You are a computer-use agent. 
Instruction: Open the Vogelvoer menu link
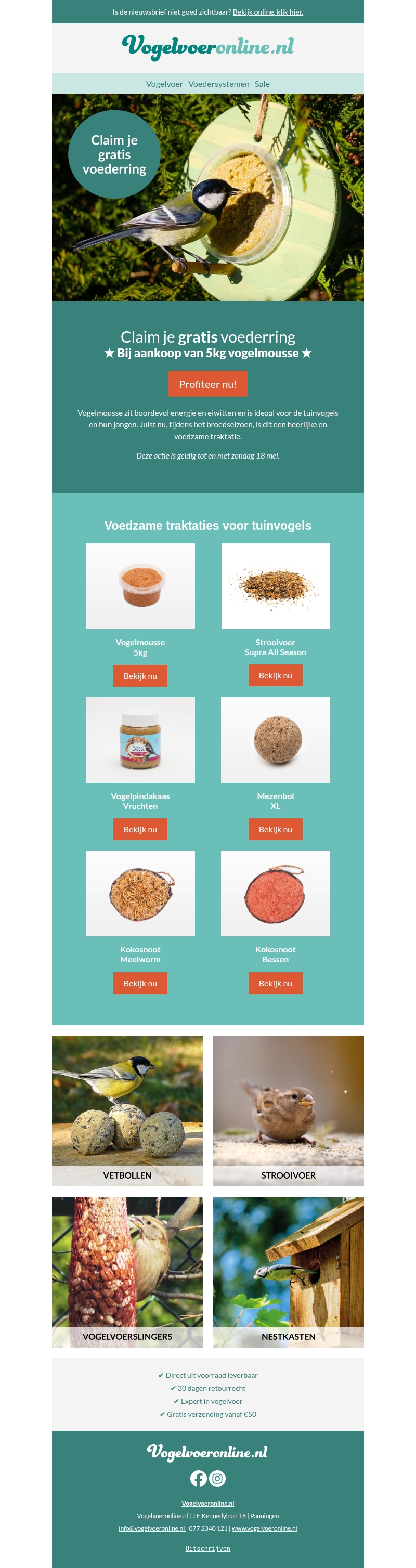[164, 84]
